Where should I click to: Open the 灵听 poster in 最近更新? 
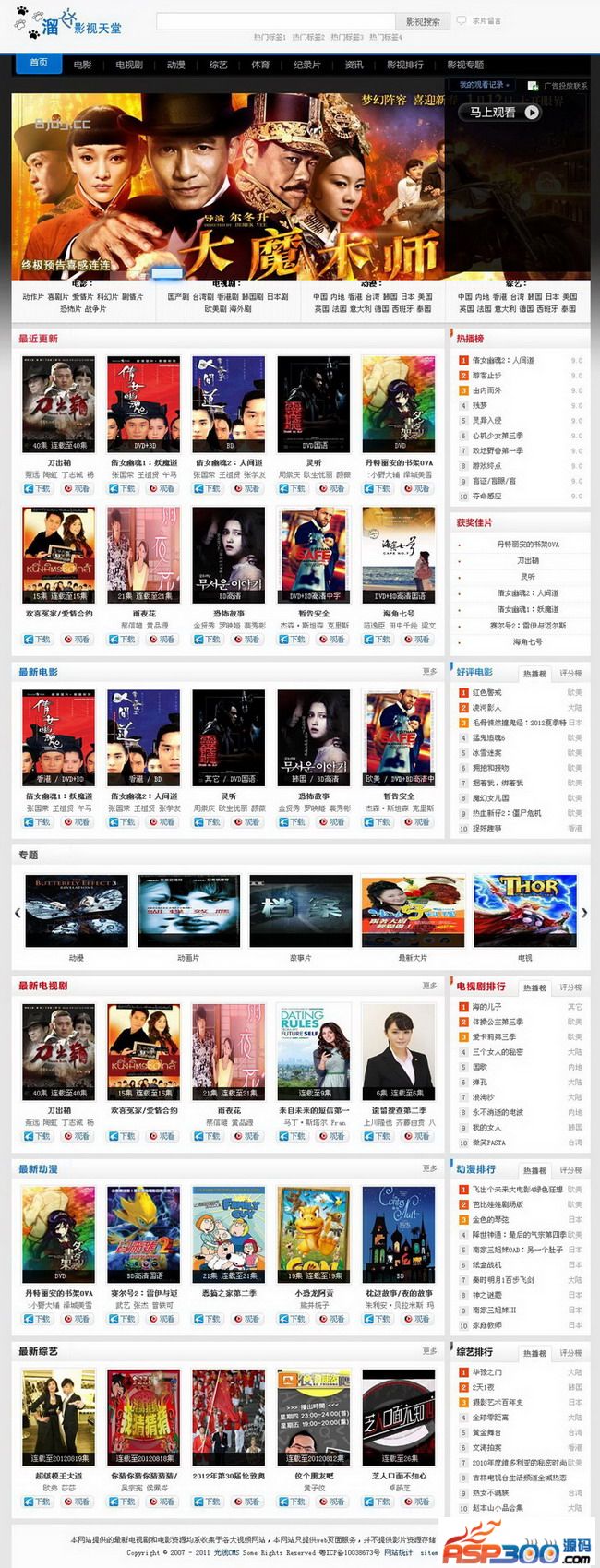pyautogui.click(x=314, y=403)
